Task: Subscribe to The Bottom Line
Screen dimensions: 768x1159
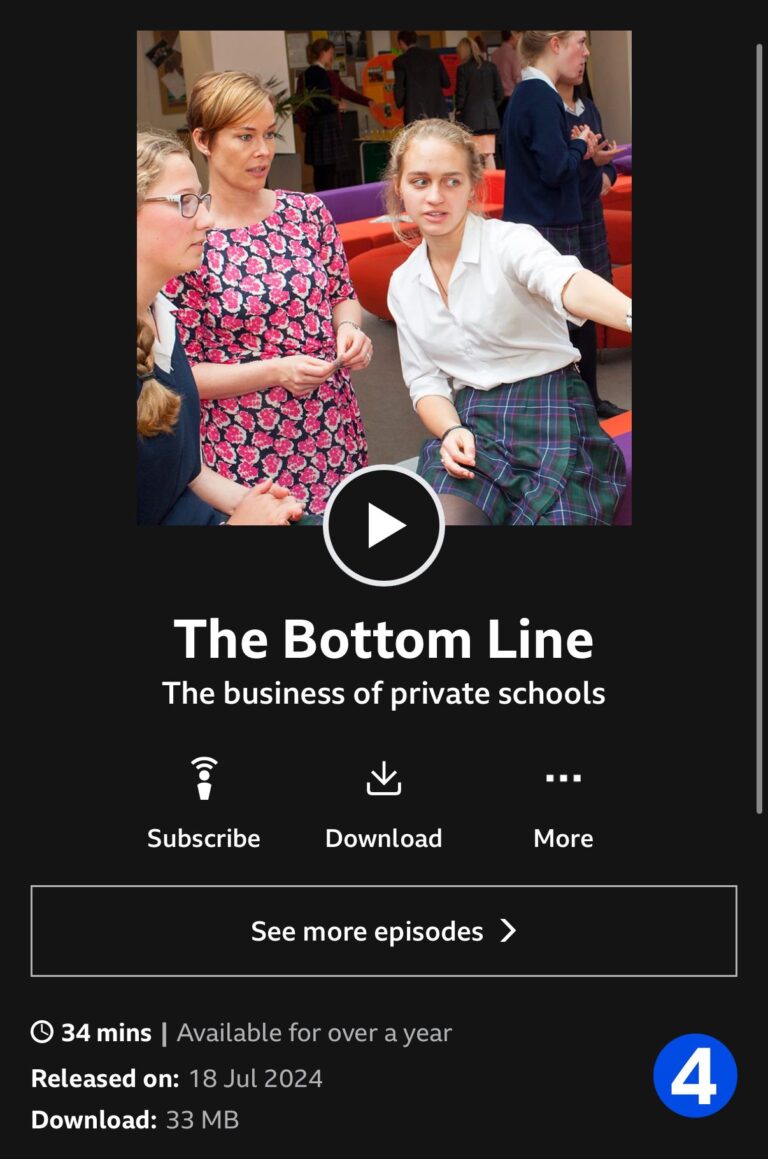Action: (x=204, y=804)
